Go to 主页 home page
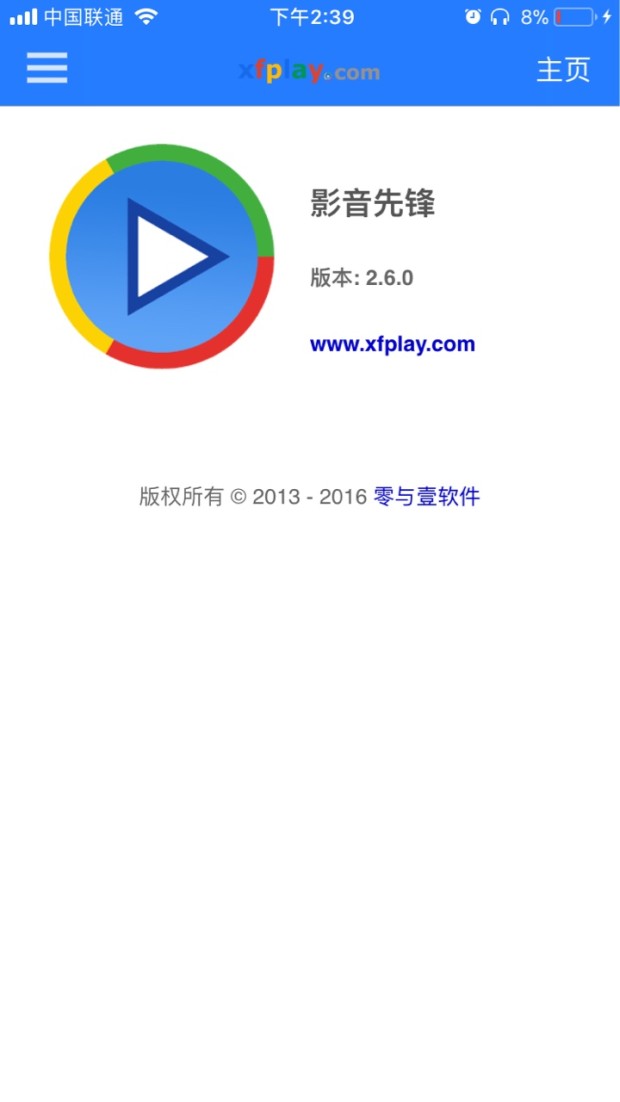The image size is (620, 1102). click(x=563, y=69)
